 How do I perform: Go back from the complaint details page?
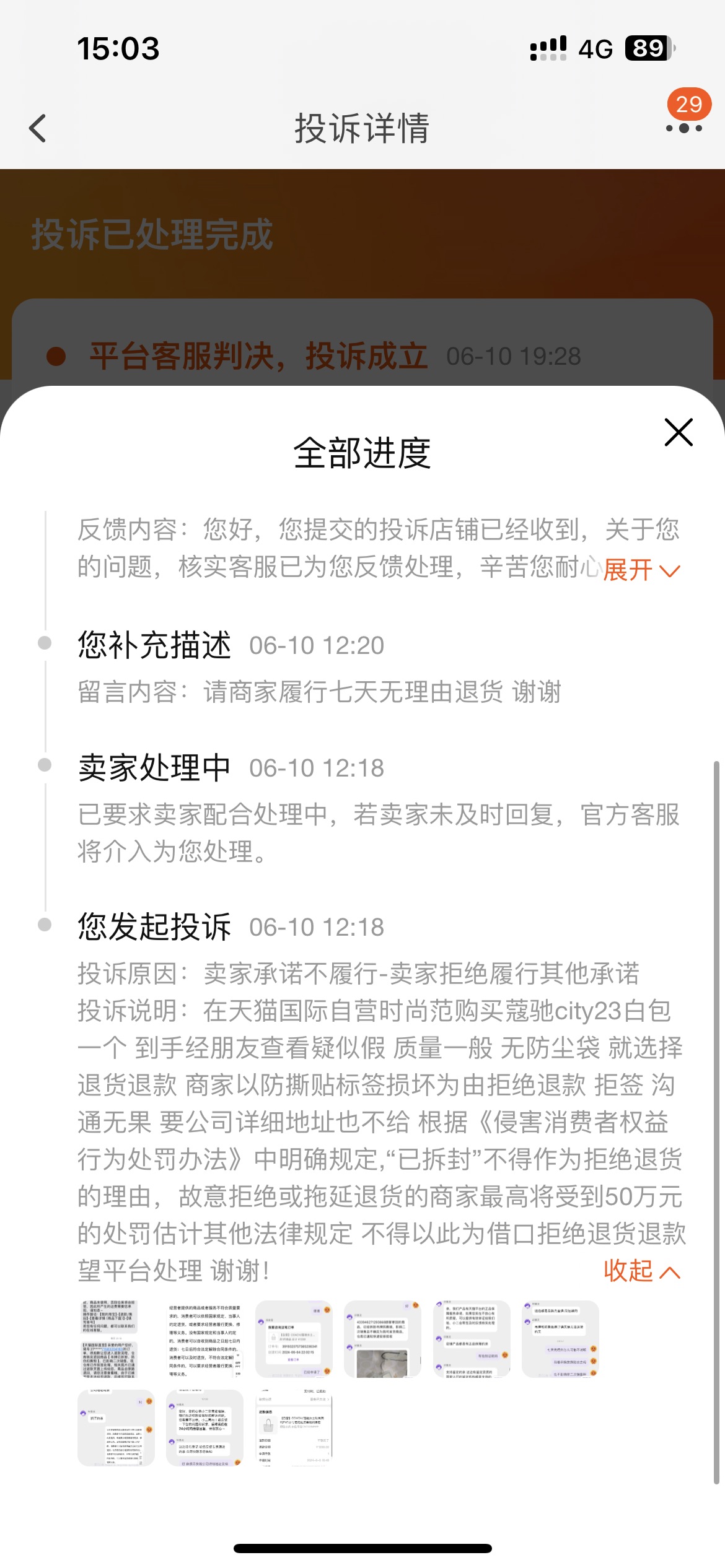coord(38,128)
